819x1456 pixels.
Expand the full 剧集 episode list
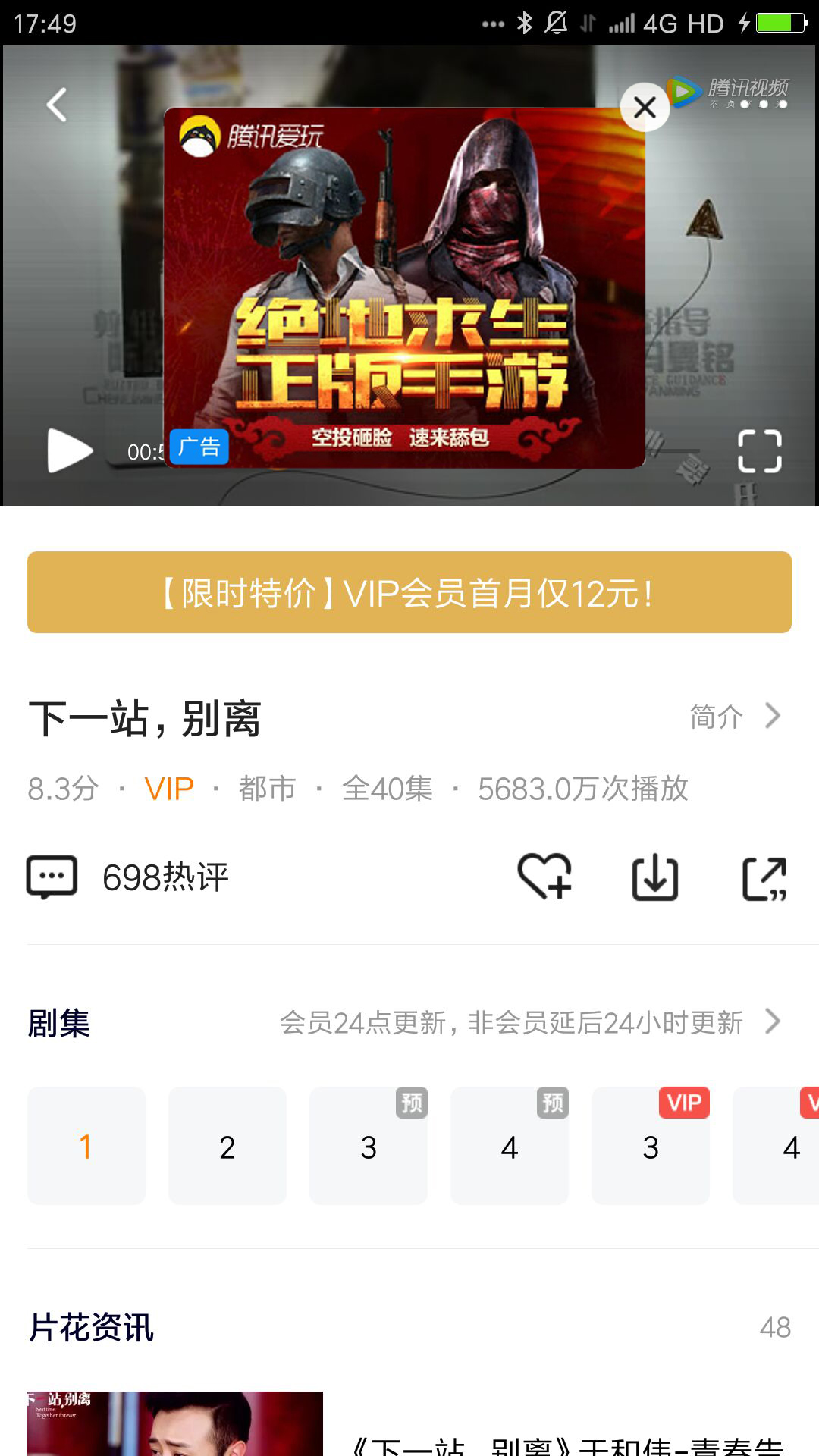(x=772, y=1021)
